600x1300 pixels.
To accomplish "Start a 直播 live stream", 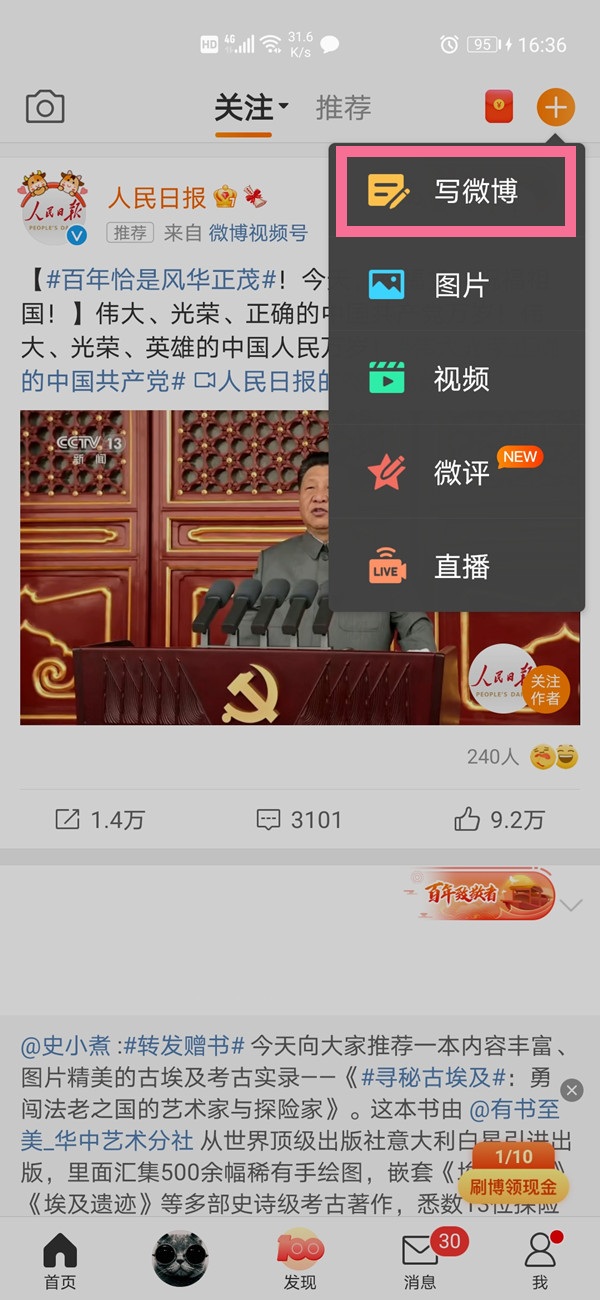I will [456, 567].
